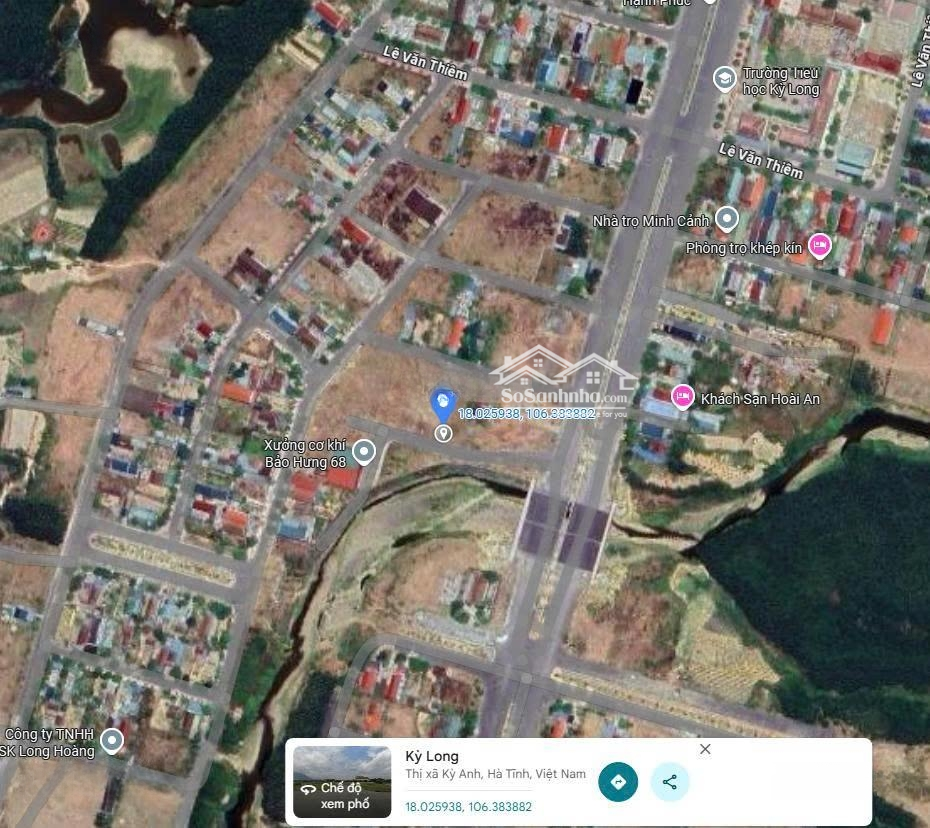Image resolution: width=930 pixels, height=828 pixels.
Task: Open Phòng trọ khép kín lodging marker
Action: point(820,245)
